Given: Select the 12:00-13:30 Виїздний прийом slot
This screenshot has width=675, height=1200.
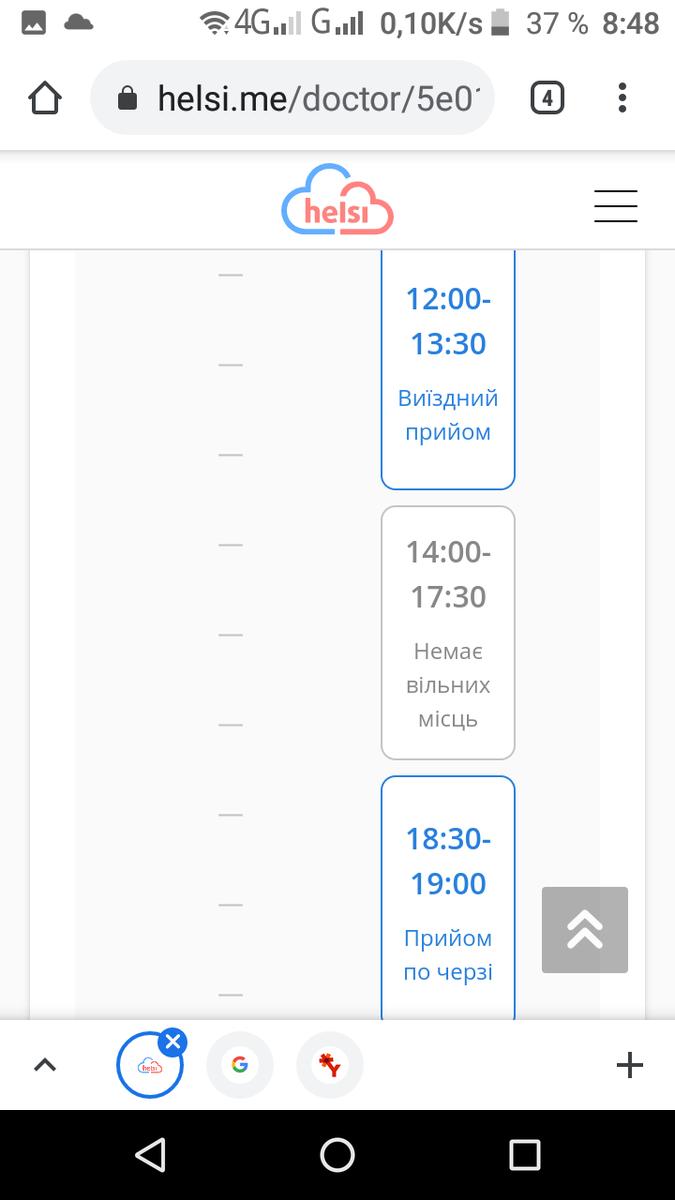Looking at the screenshot, I should [x=448, y=367].
